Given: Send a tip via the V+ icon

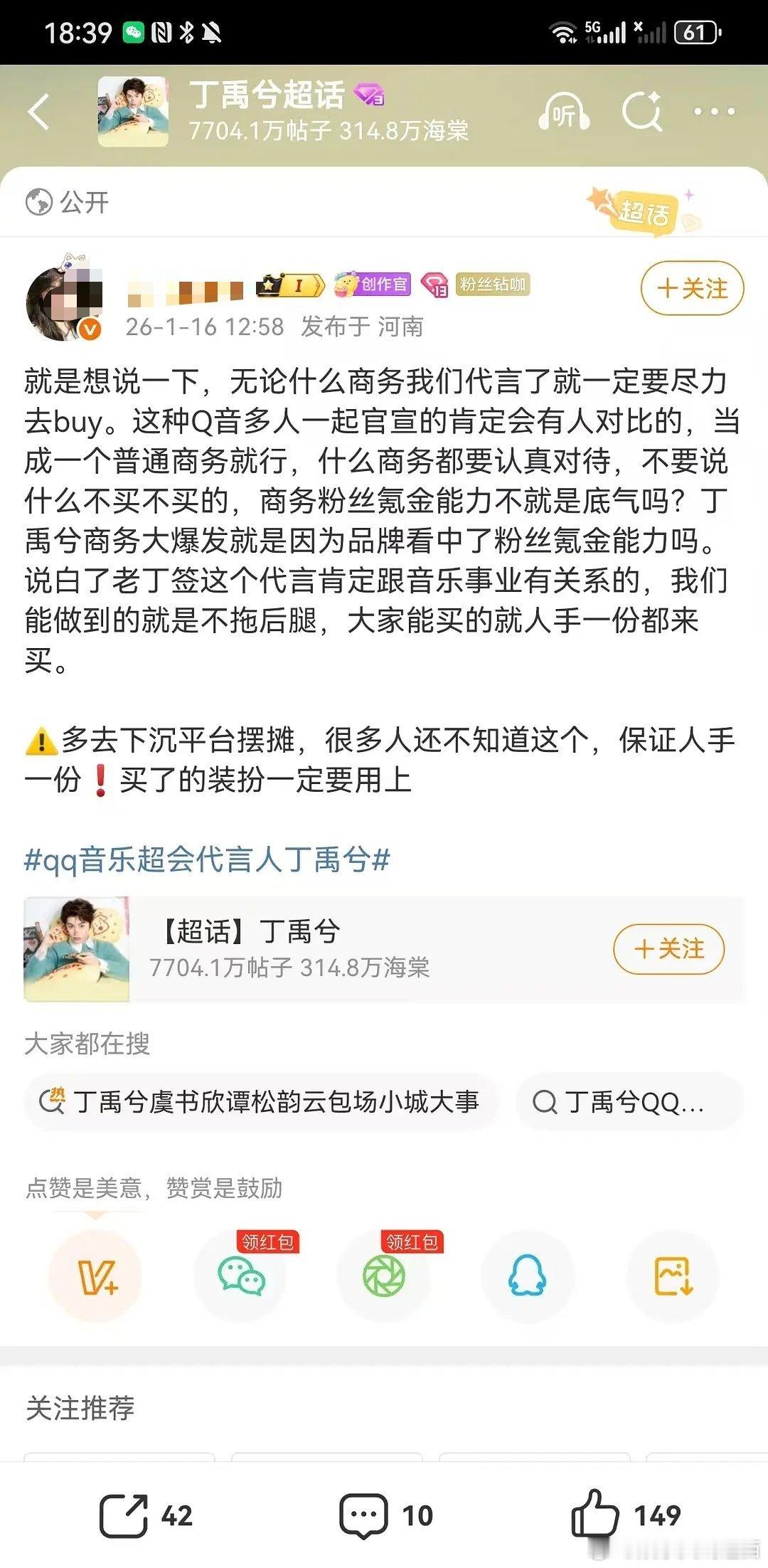Looking at the screenshot, I should point(98,1277).
